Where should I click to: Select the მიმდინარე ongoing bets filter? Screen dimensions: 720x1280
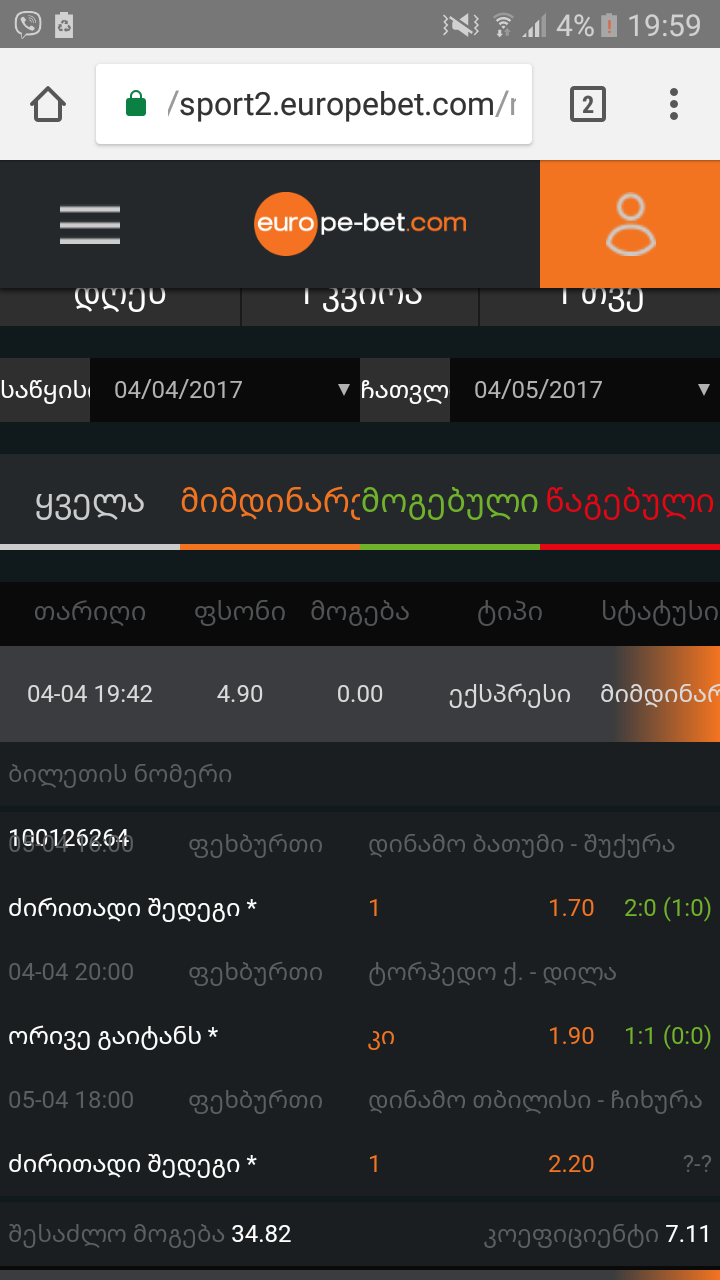click(271, 503)
